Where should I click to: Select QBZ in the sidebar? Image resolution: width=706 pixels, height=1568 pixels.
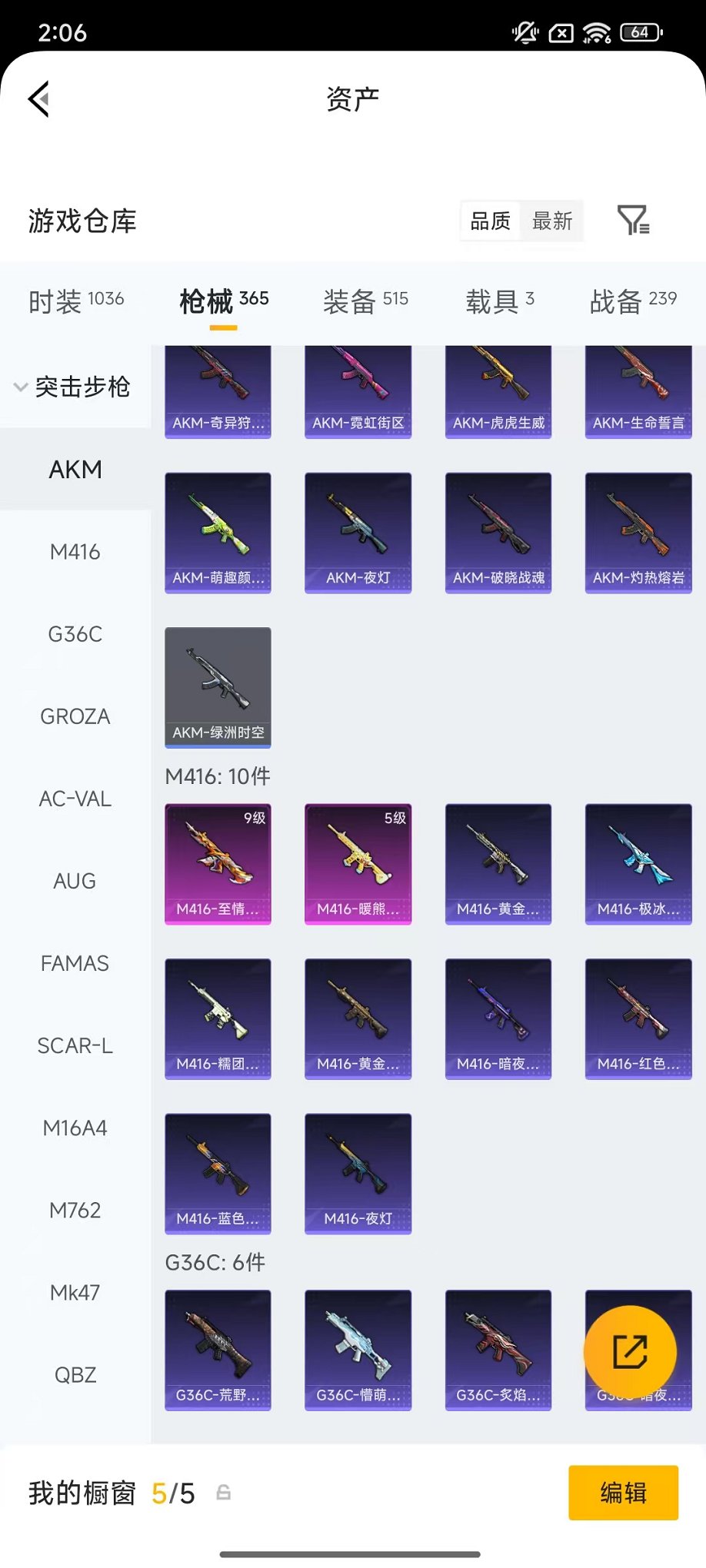pyautogui.click(x=75, y=1374)
